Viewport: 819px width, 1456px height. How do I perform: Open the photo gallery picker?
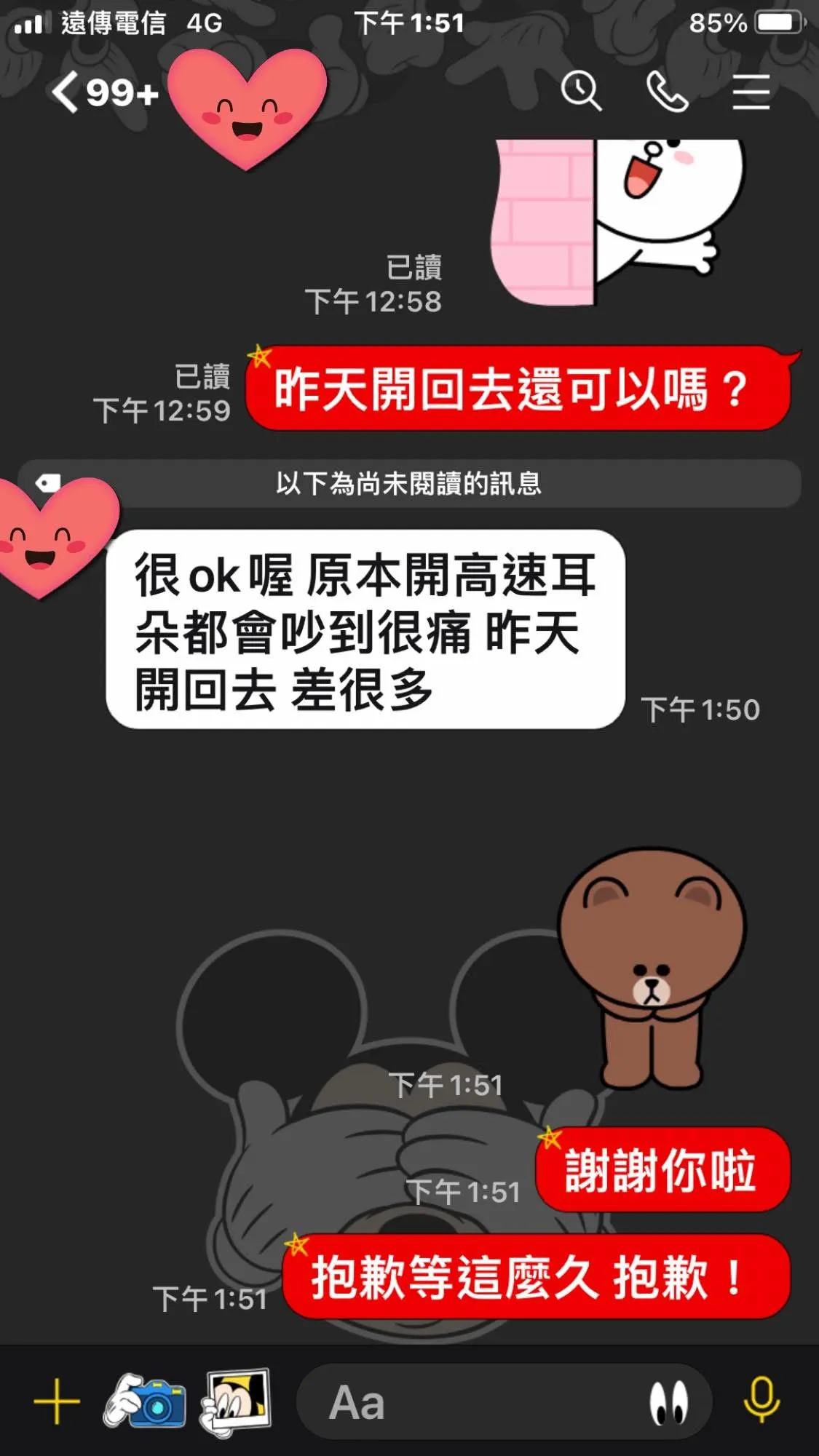[x=237, y=1401]
